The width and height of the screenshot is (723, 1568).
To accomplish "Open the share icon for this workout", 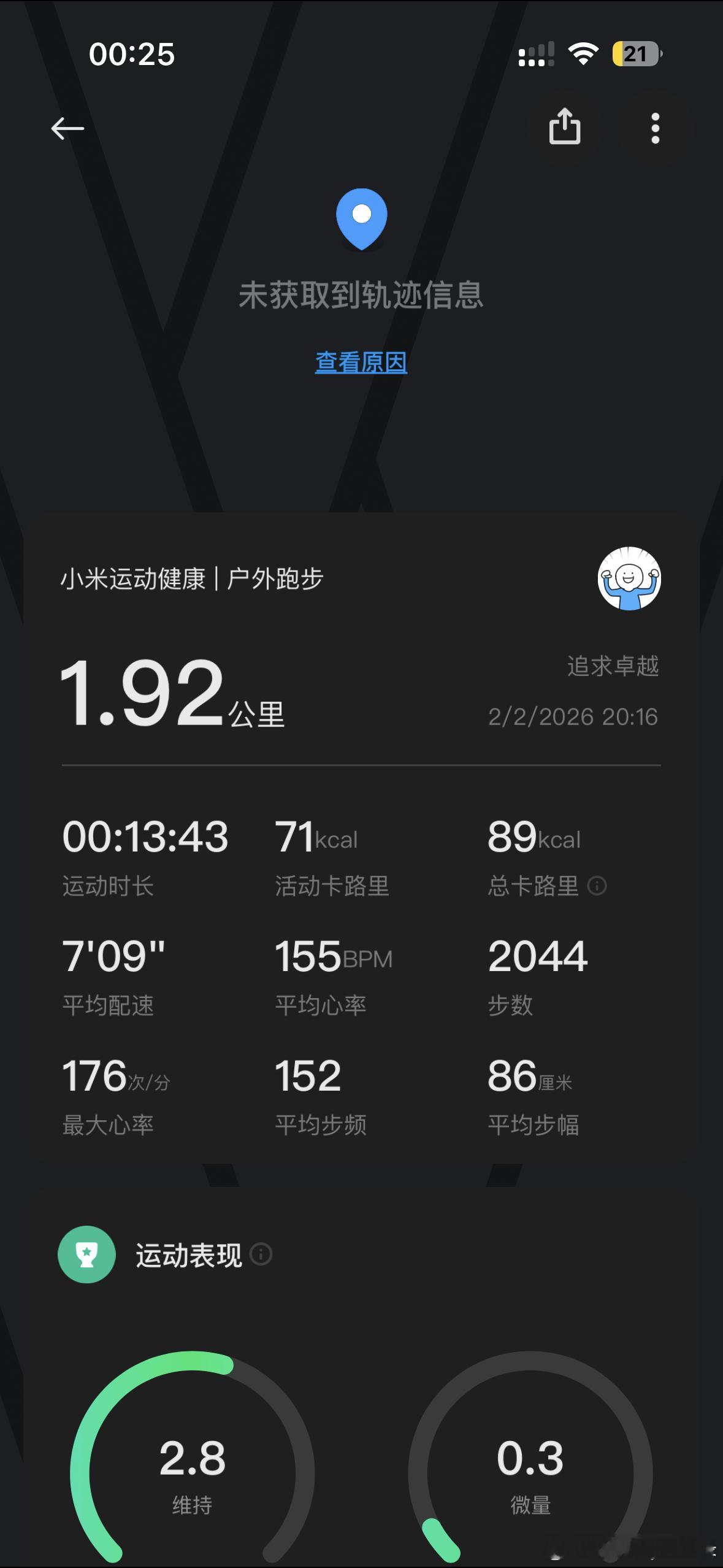I will pyautogui.click(x=565, y=127).
